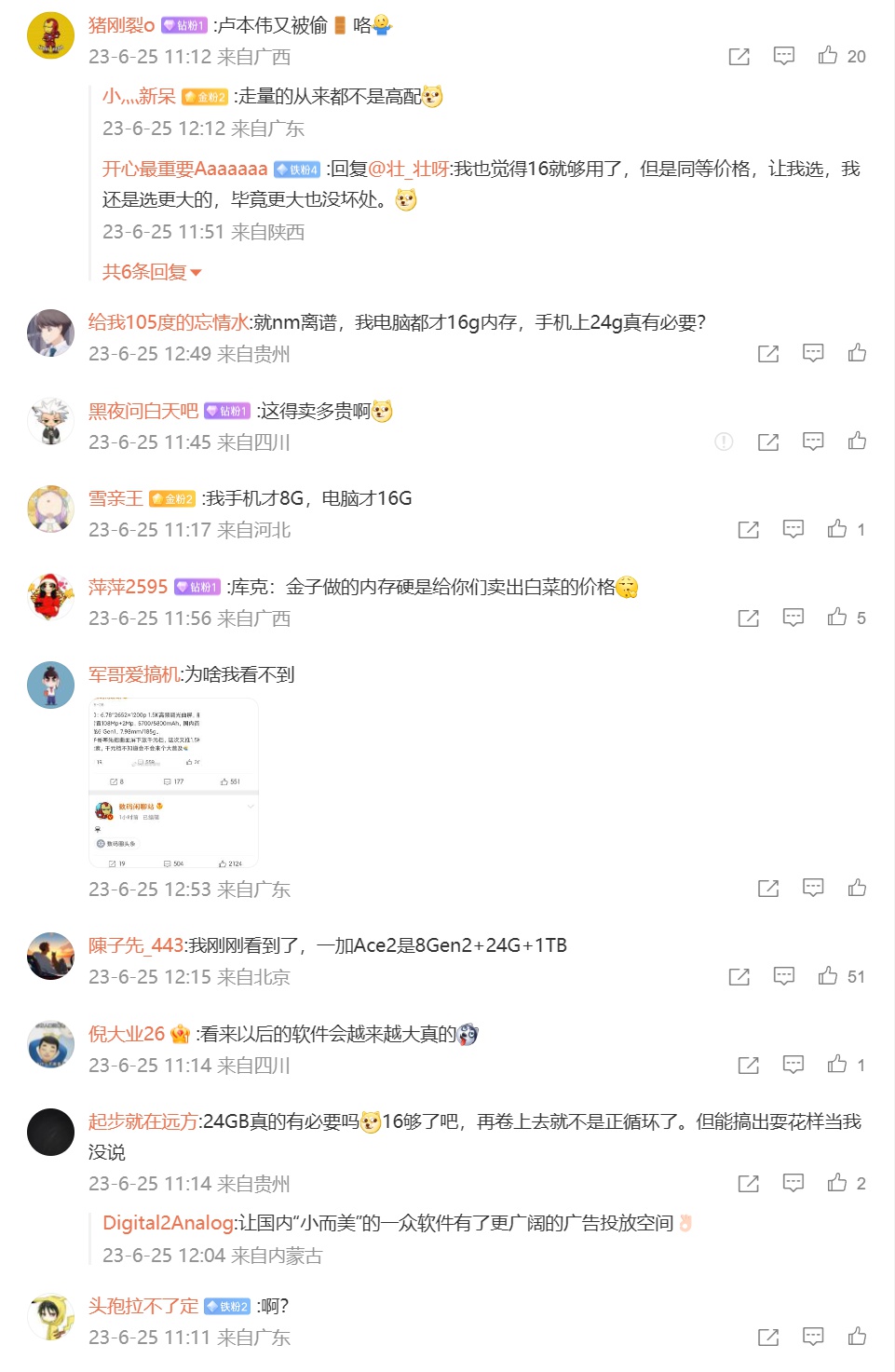Open 开心最重要Aaaaaaa's profile

(184, 169)
